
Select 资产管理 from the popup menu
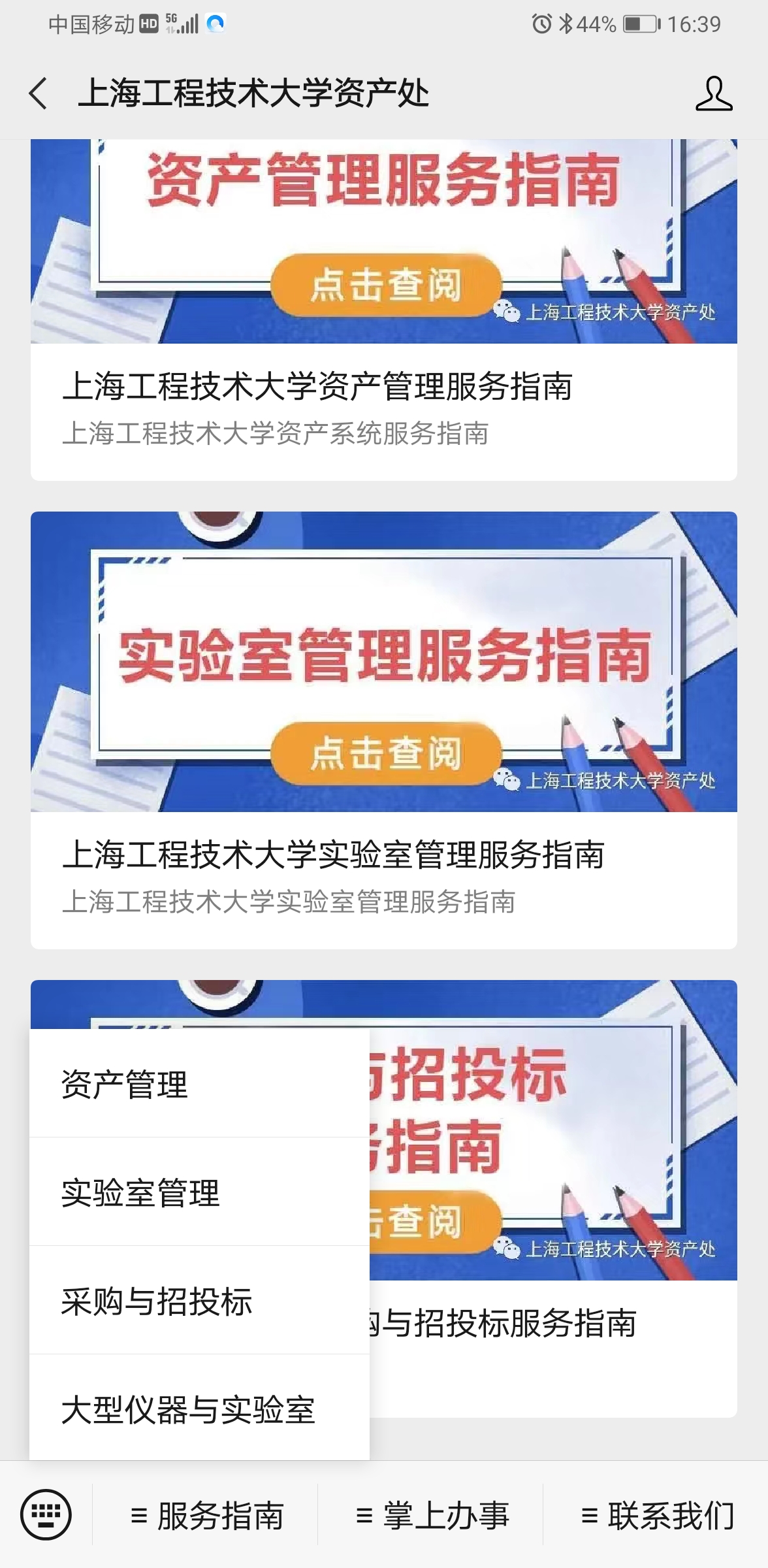pyautogui.click(x=199, y=1085)
